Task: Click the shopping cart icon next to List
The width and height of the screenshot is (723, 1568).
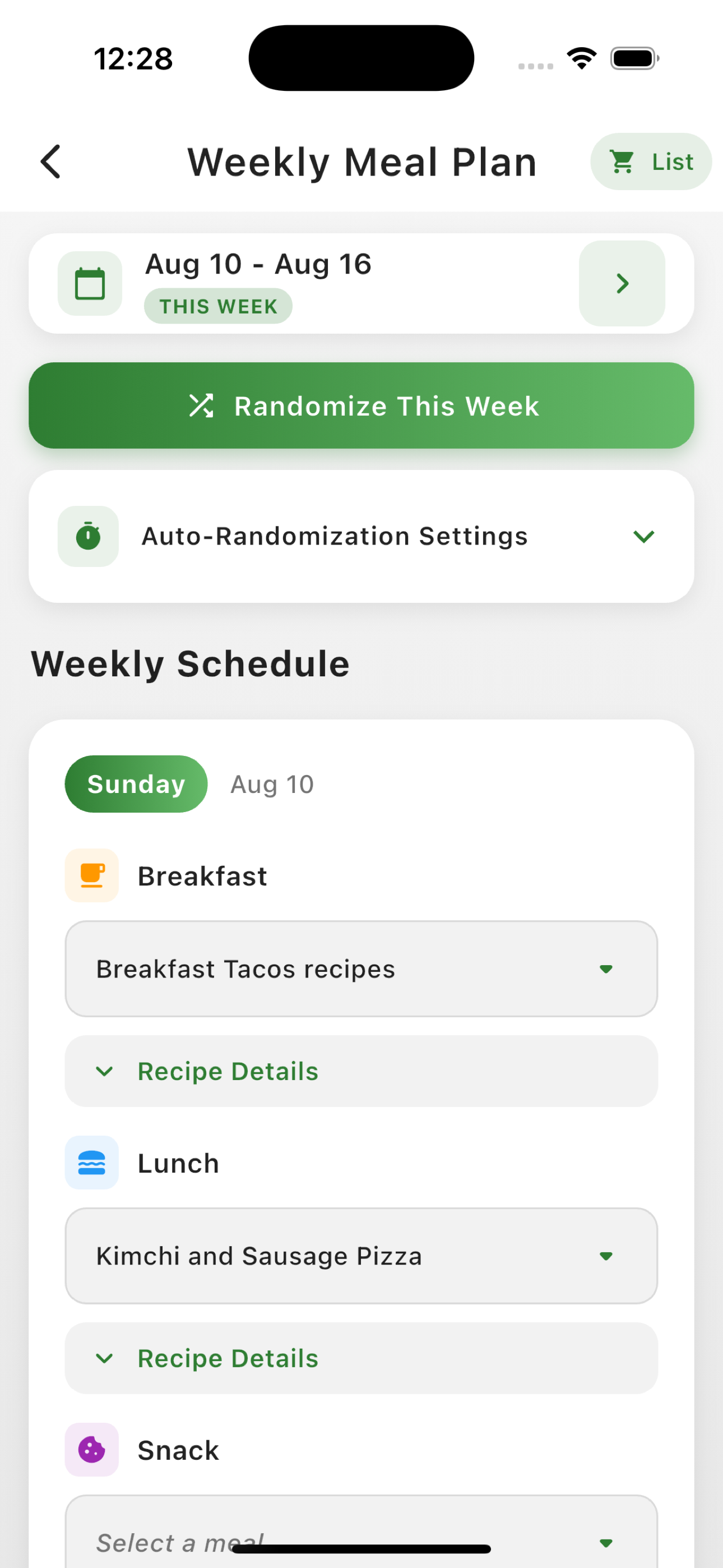Action: [622, 162]
